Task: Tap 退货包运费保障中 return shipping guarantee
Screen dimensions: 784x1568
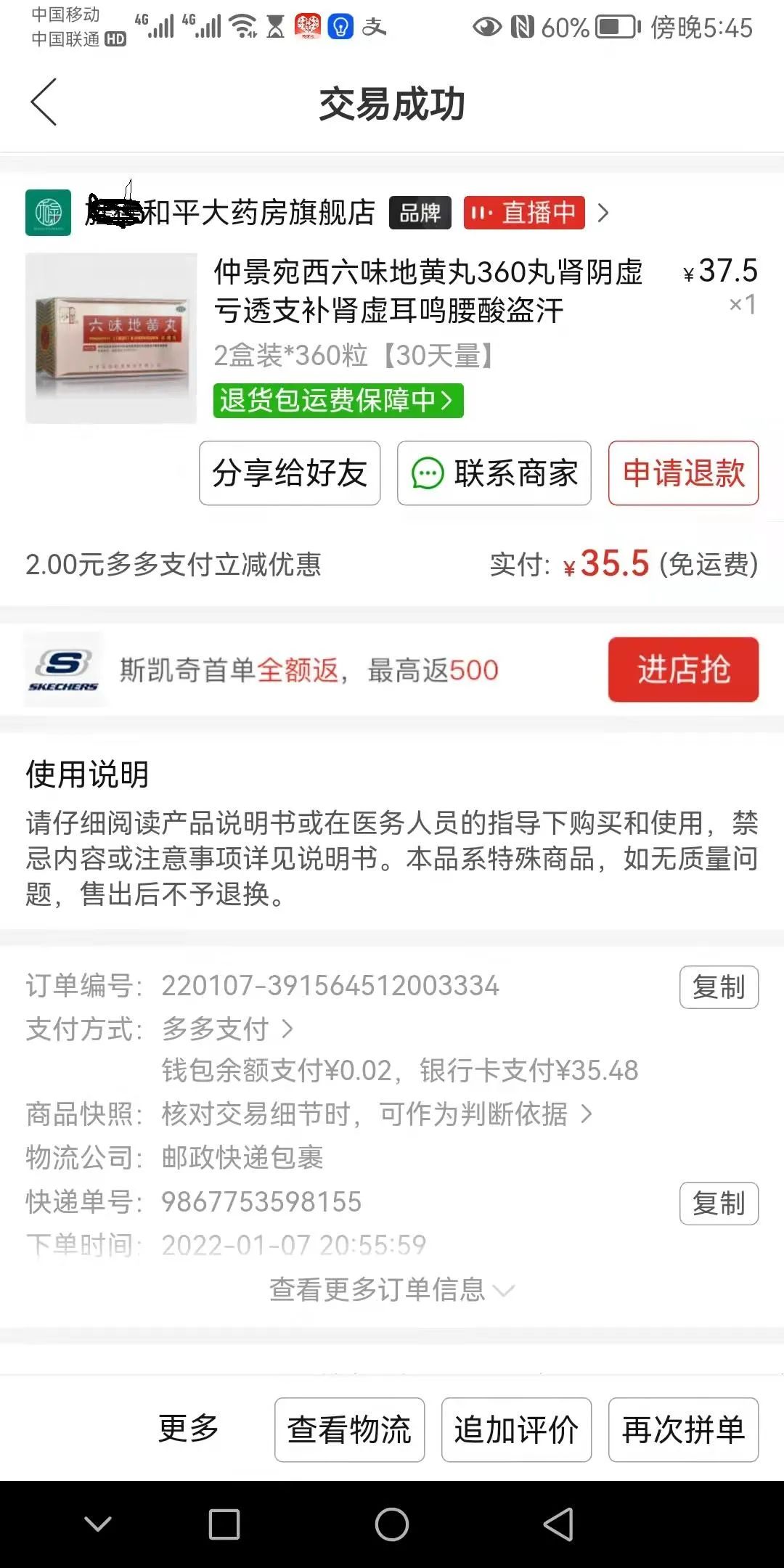Action: (338, 401)
